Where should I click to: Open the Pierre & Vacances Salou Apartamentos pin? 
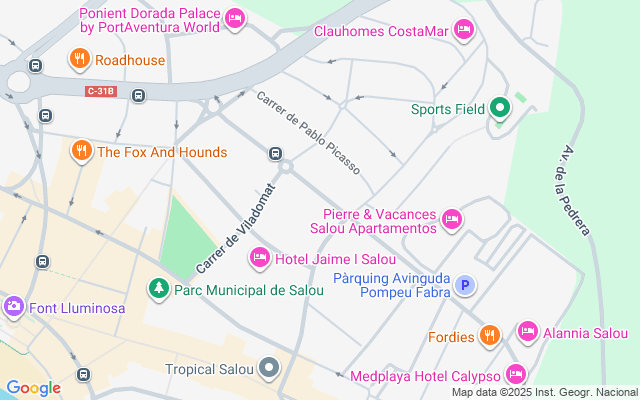click(452, 220)
